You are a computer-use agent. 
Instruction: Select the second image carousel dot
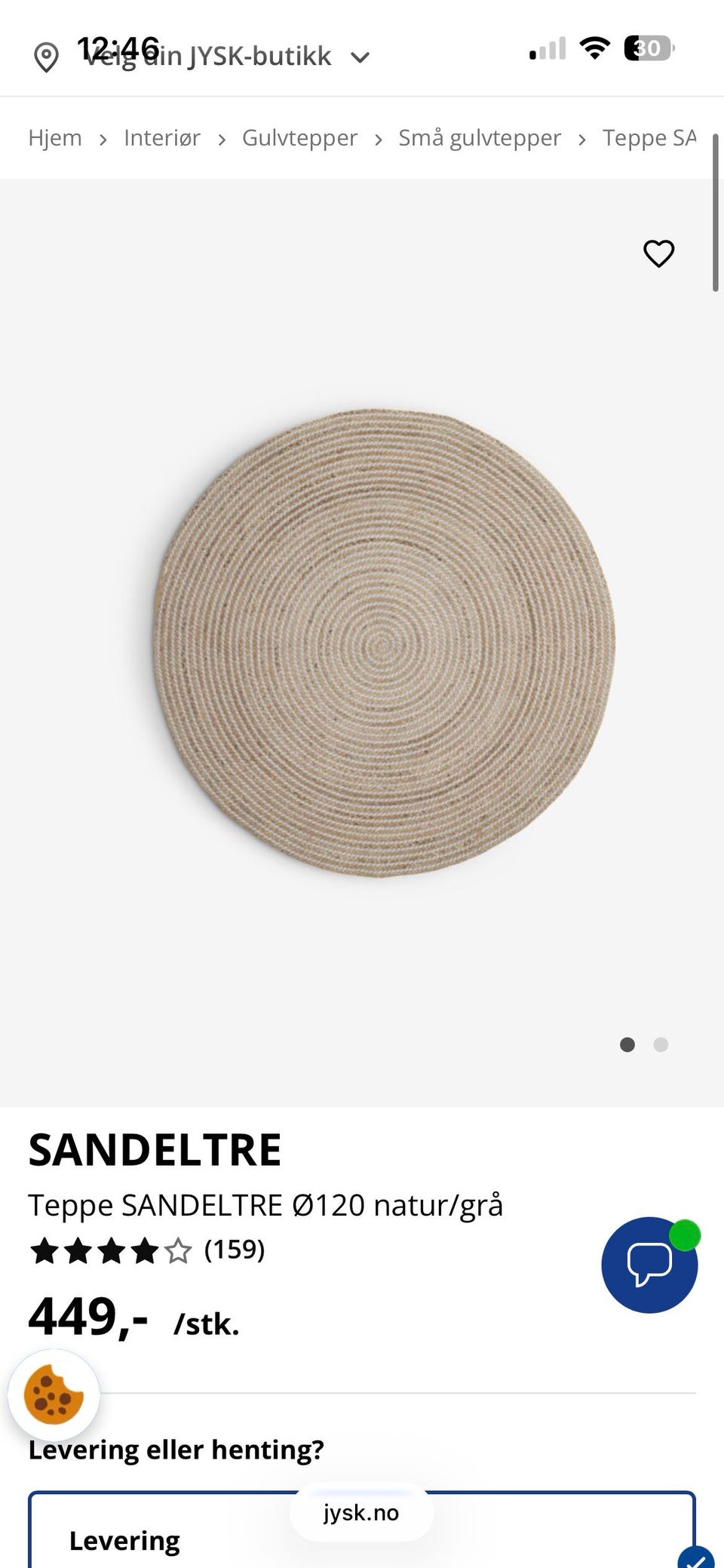pyautogui.click(x=661, y=1045)
